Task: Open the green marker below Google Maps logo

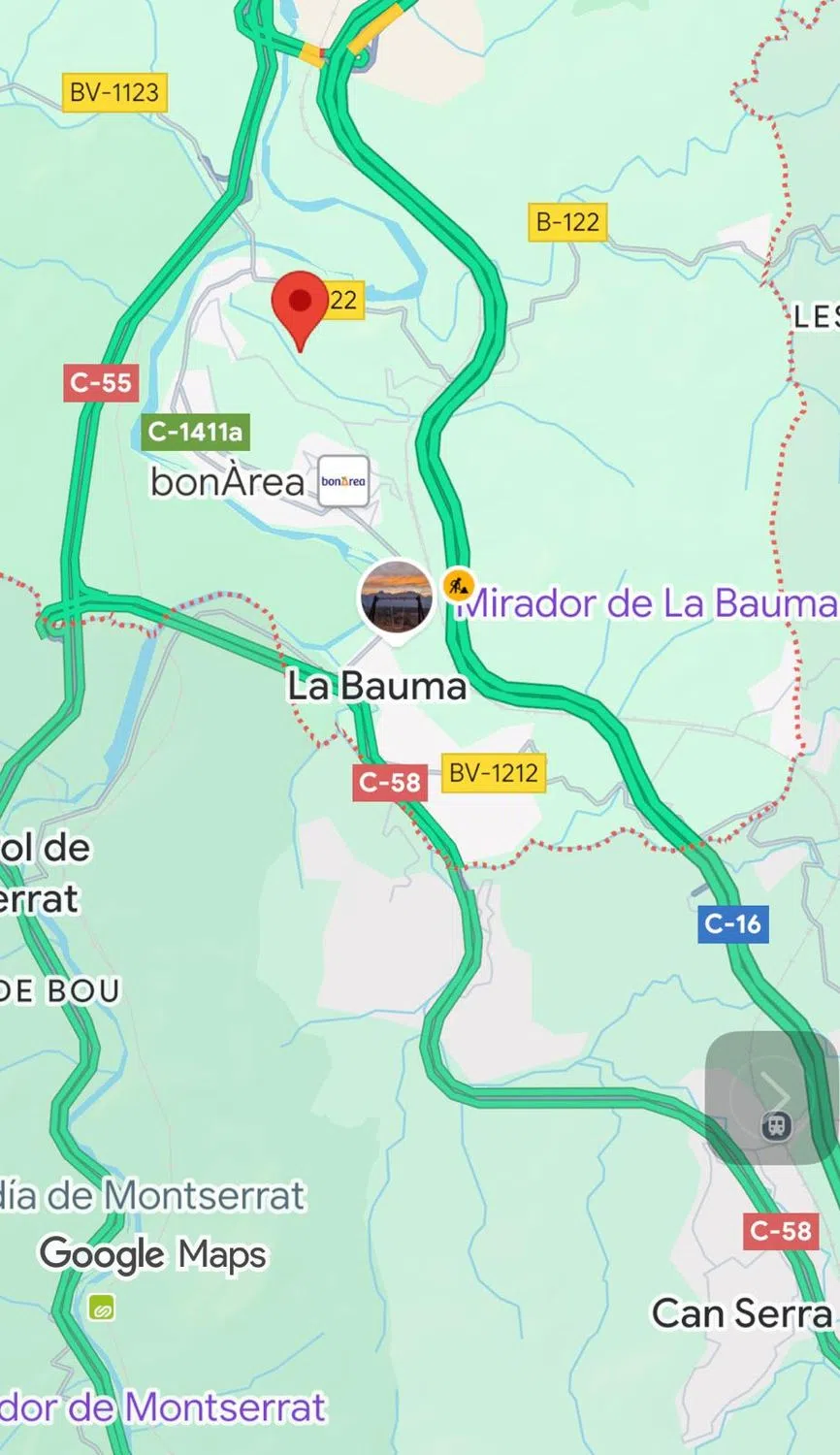Action: click(x=102, y=1308)
